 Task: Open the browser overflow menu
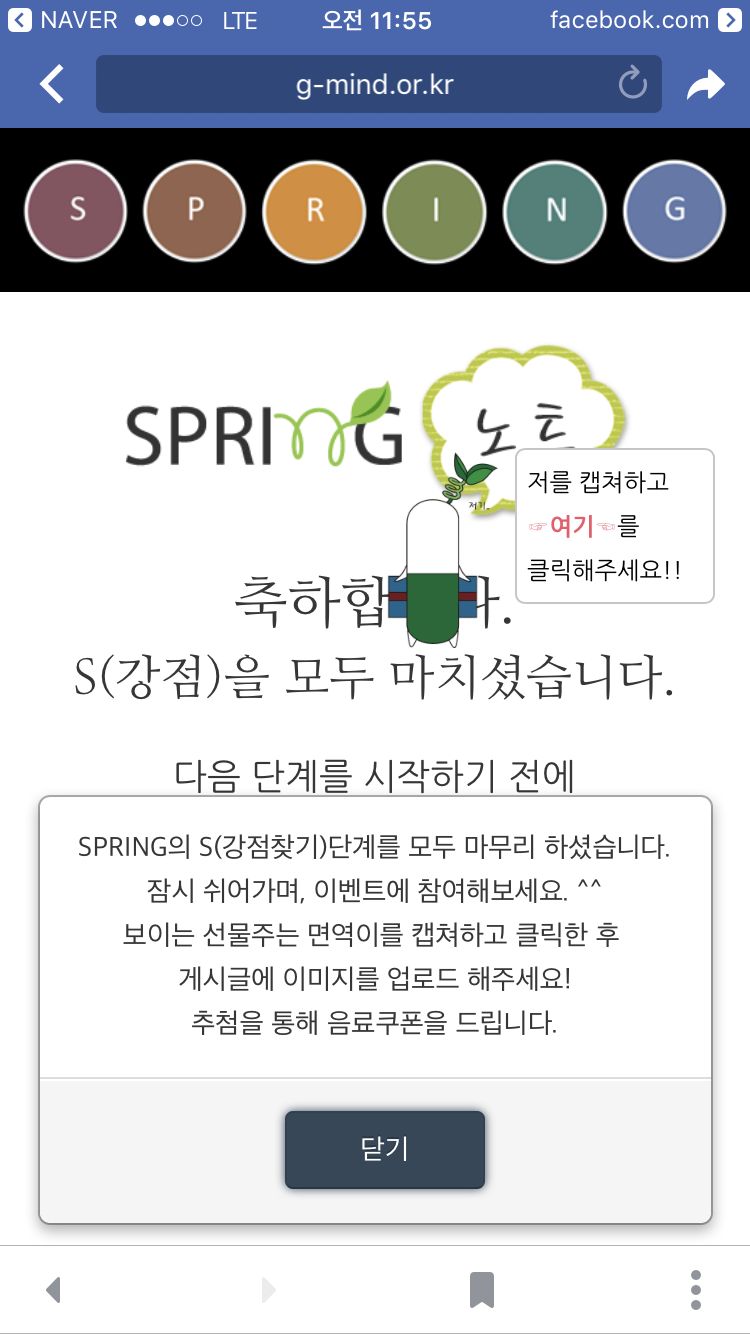click(696, 1290)
